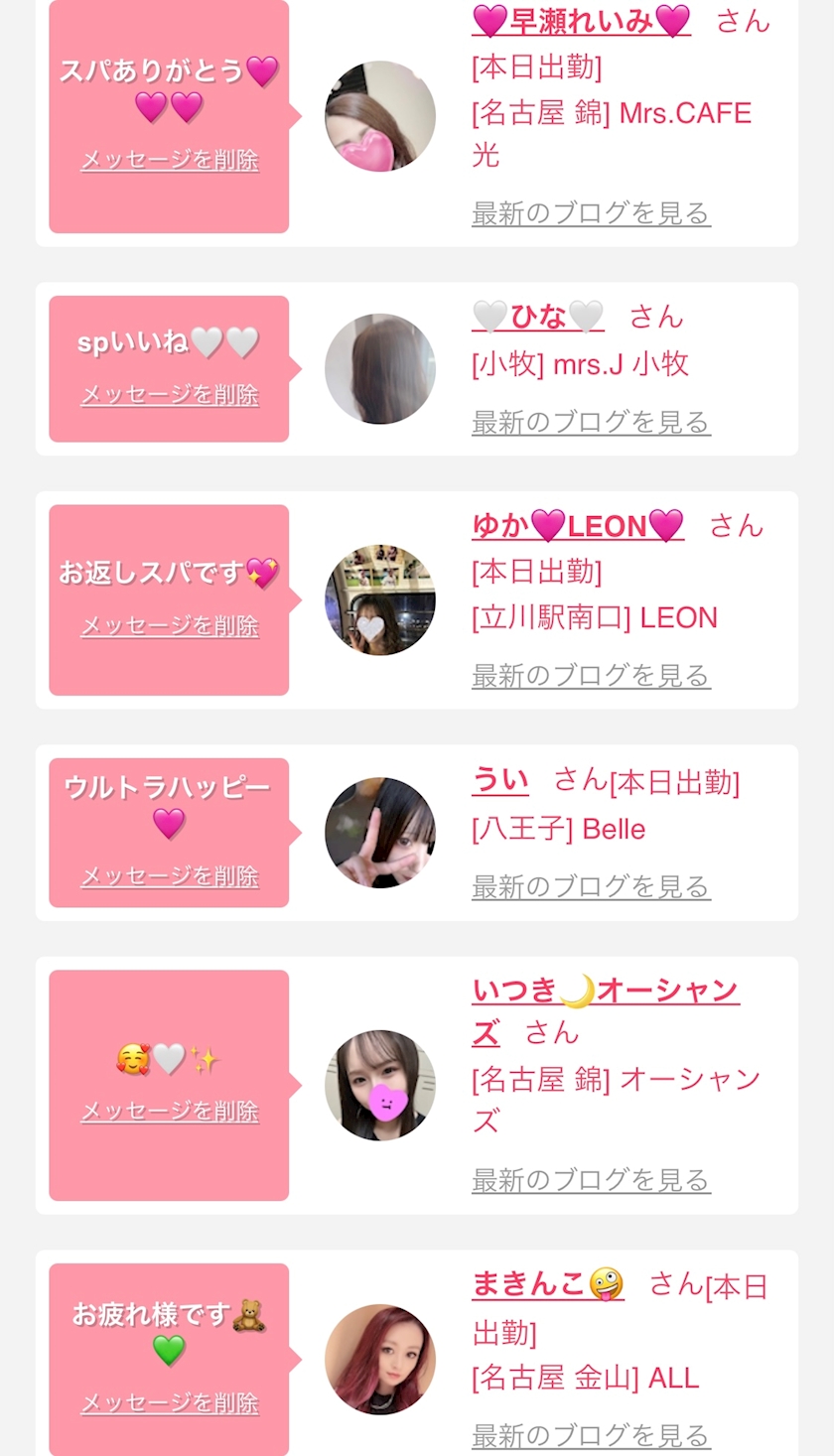Delete the ウルトラハッピー message
Viewport: 834px width, 1456px height.
pyautogui.click(x=170, y=876)
